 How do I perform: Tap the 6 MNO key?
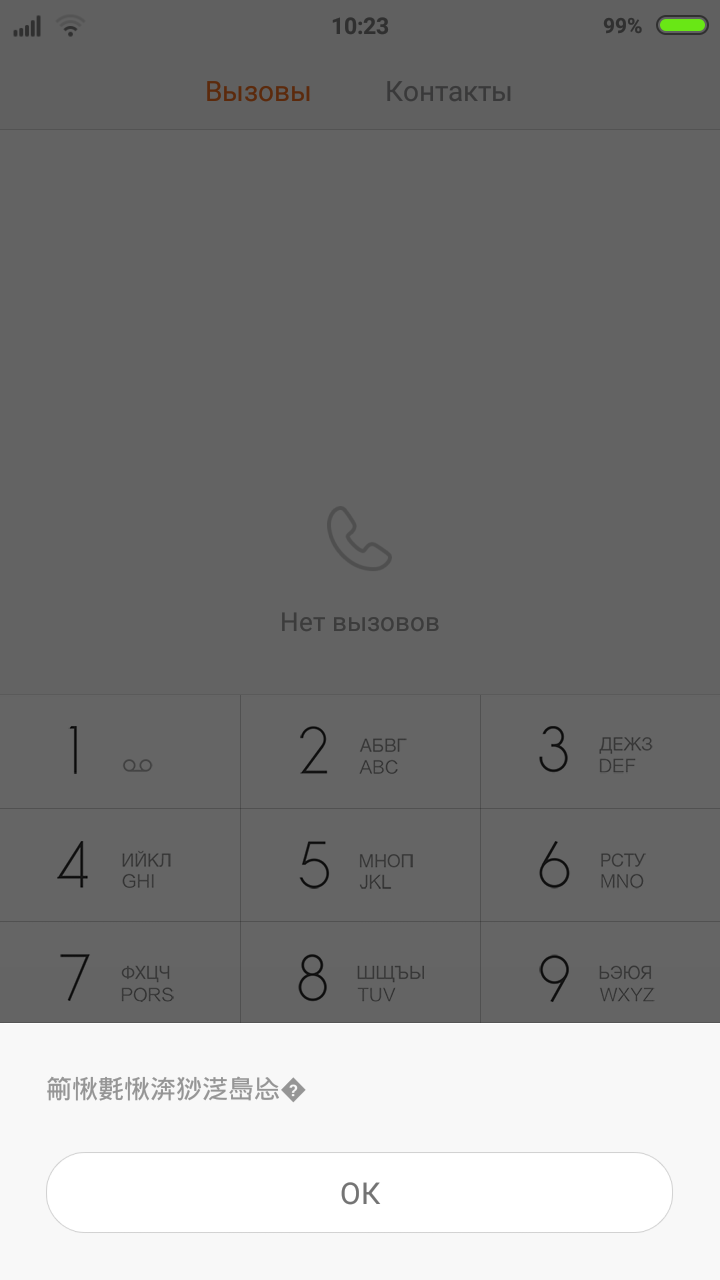point(600,866)
